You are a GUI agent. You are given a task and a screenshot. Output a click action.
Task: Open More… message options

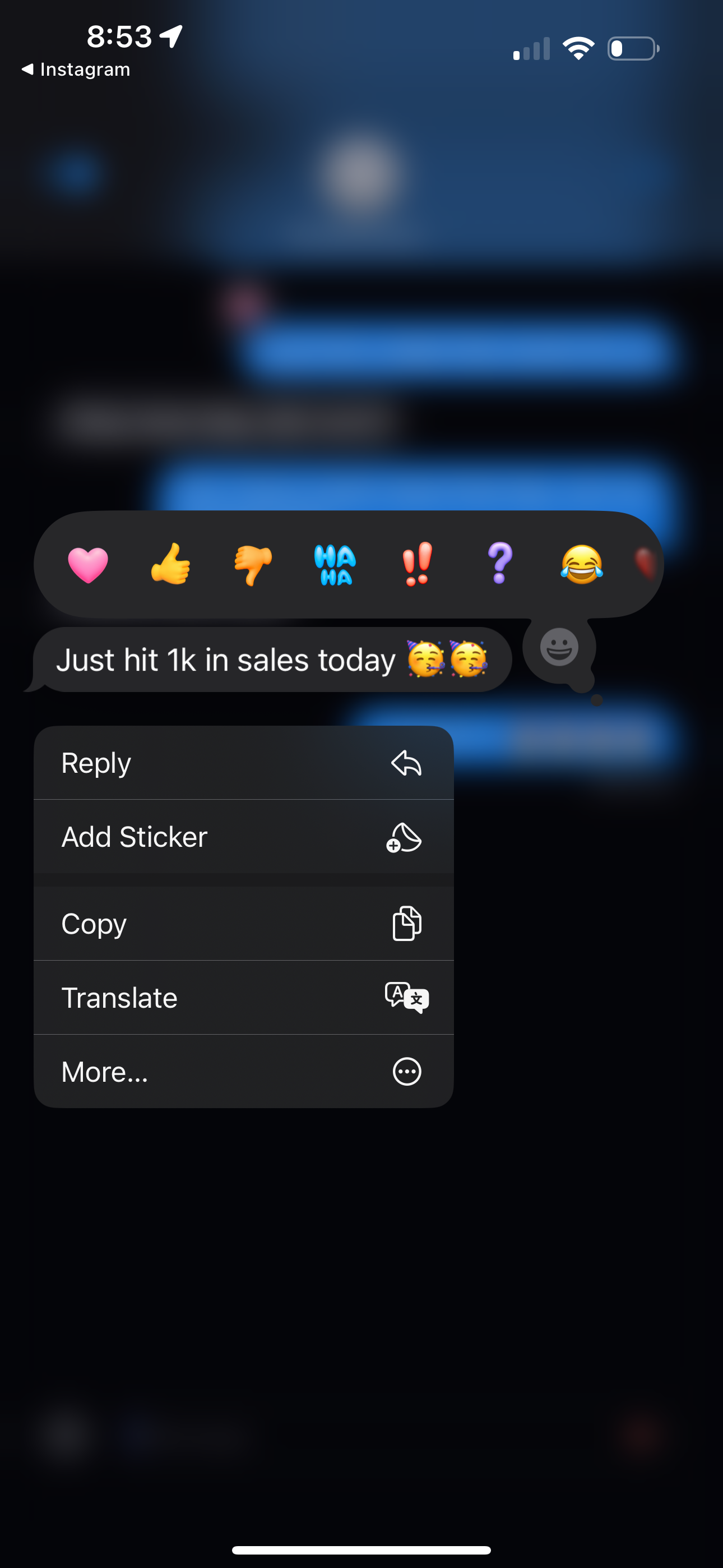(x=243, y=1071)
